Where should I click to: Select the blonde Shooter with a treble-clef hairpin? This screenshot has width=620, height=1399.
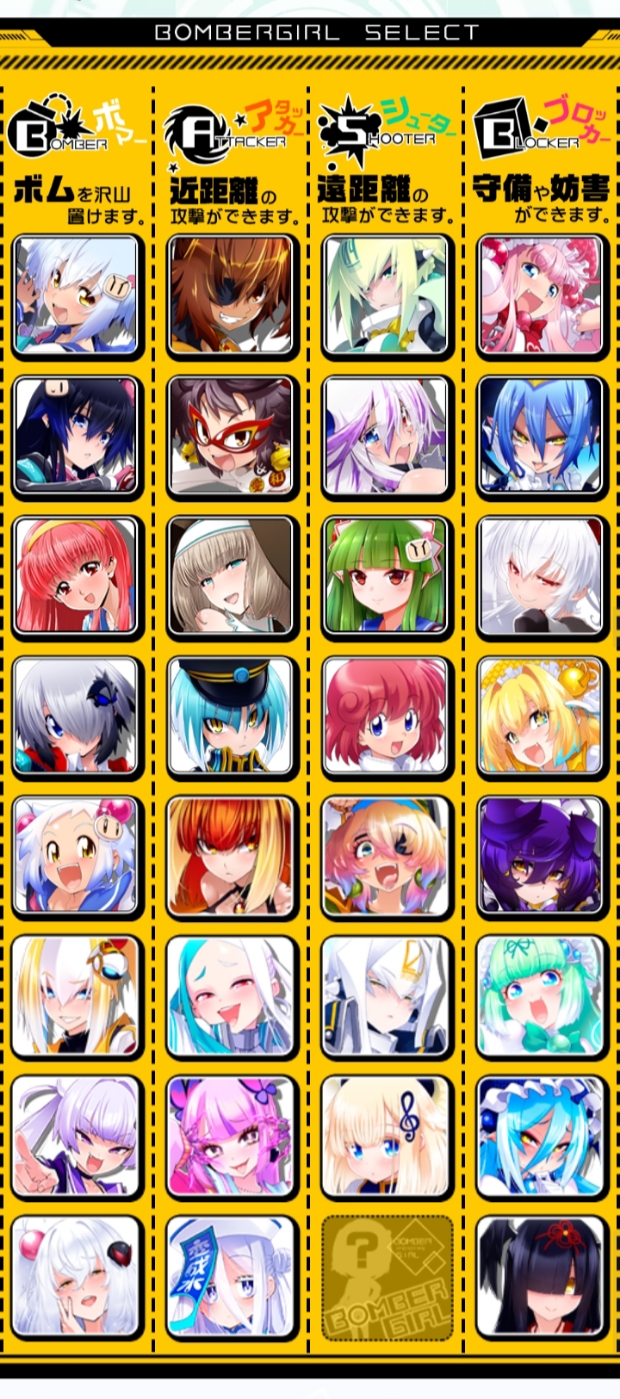386,1136
